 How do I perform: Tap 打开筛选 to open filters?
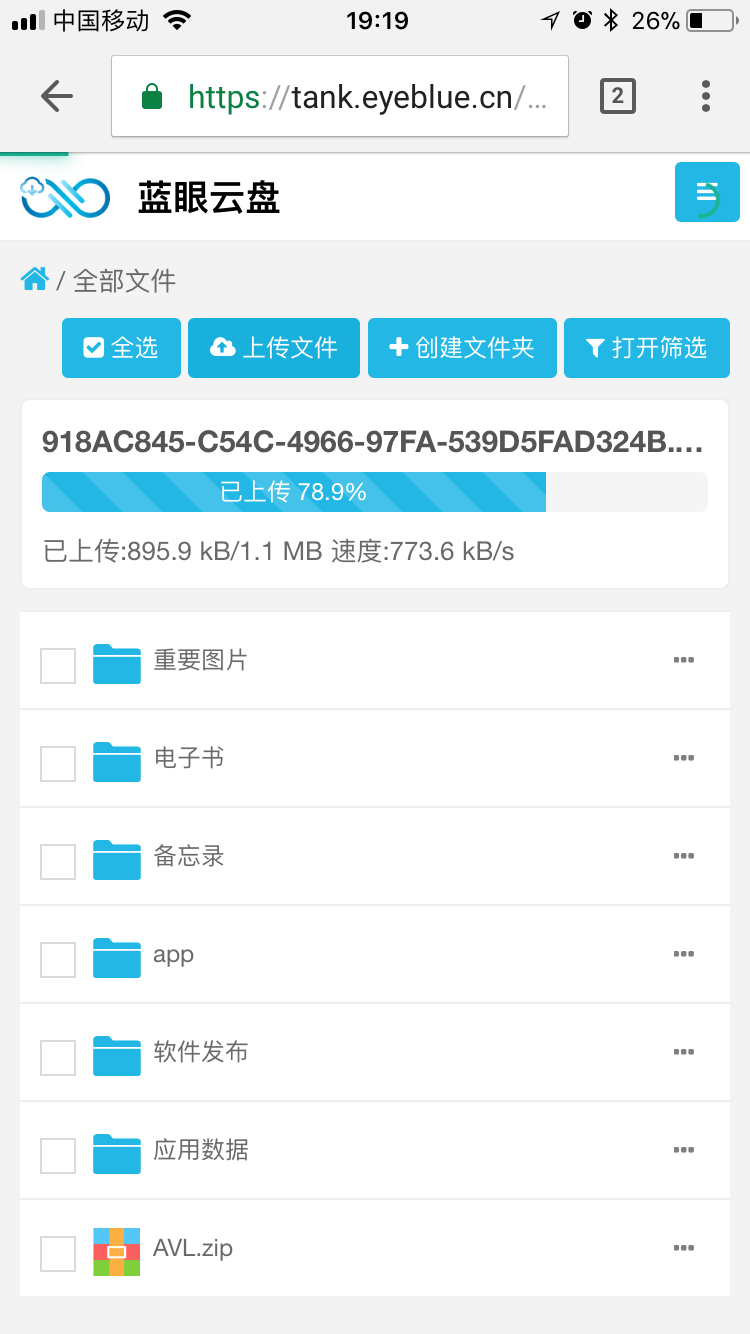646,348
